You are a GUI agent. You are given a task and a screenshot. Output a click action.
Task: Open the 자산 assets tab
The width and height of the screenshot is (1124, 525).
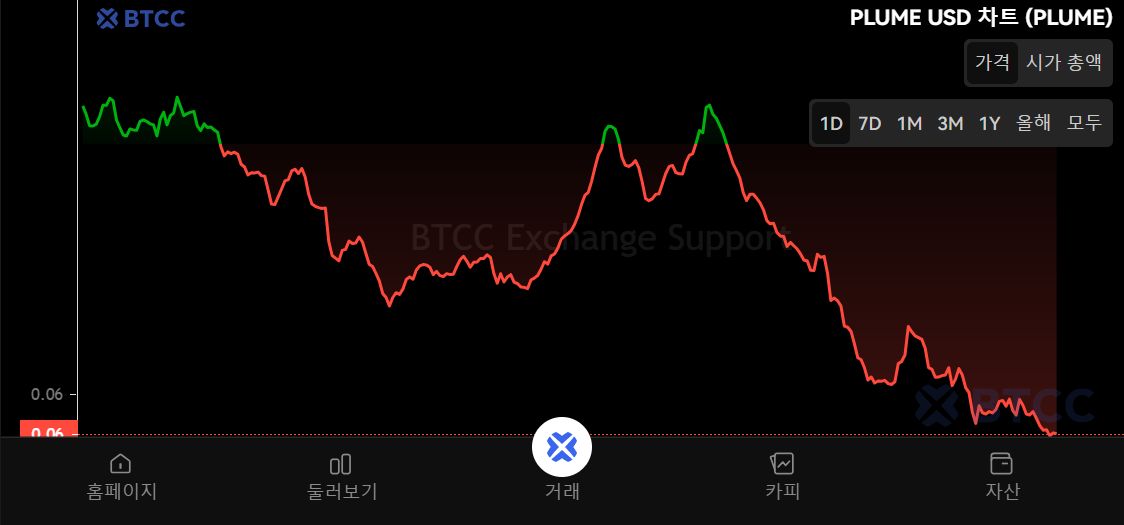point(1002,476)
